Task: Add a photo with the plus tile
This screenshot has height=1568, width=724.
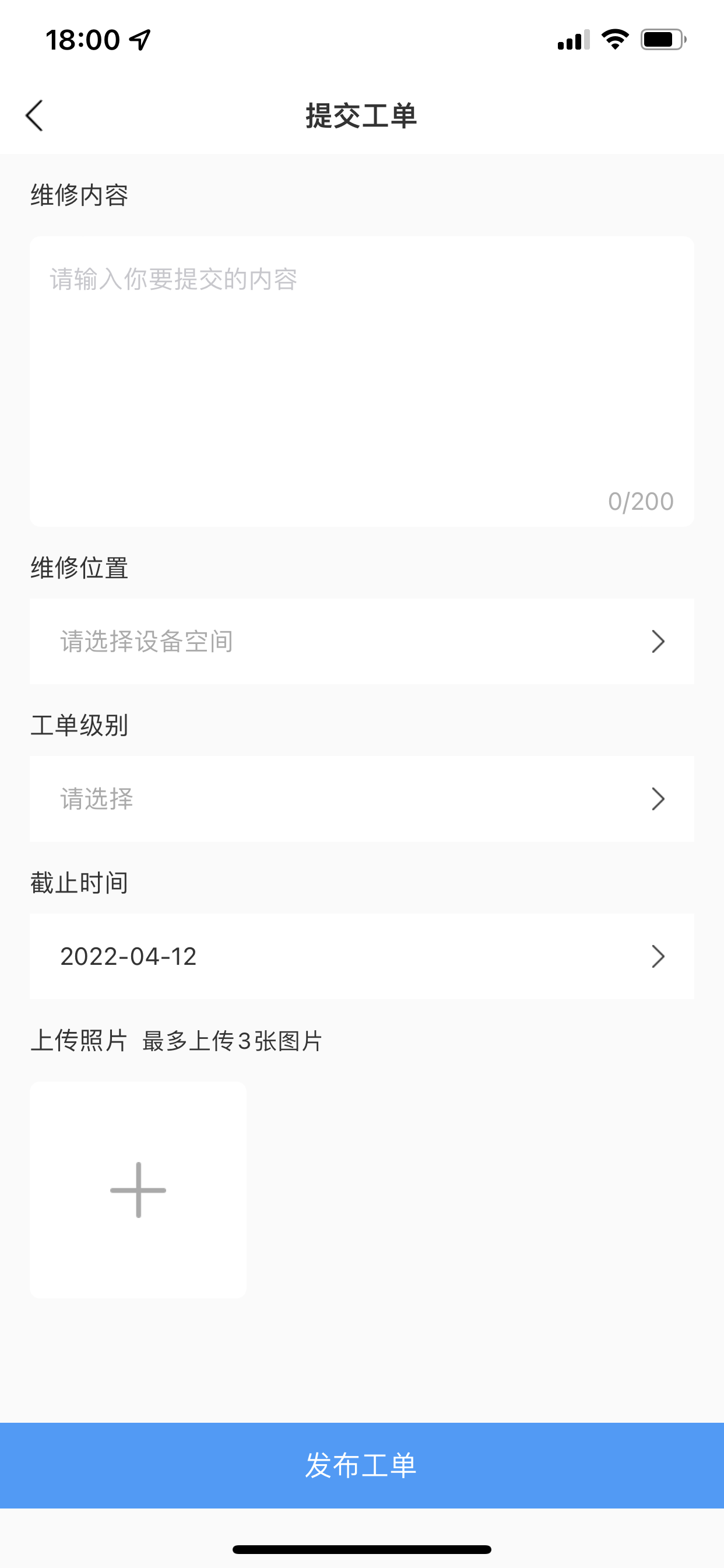Action: pyautogui.click(x=138, y=1190)
